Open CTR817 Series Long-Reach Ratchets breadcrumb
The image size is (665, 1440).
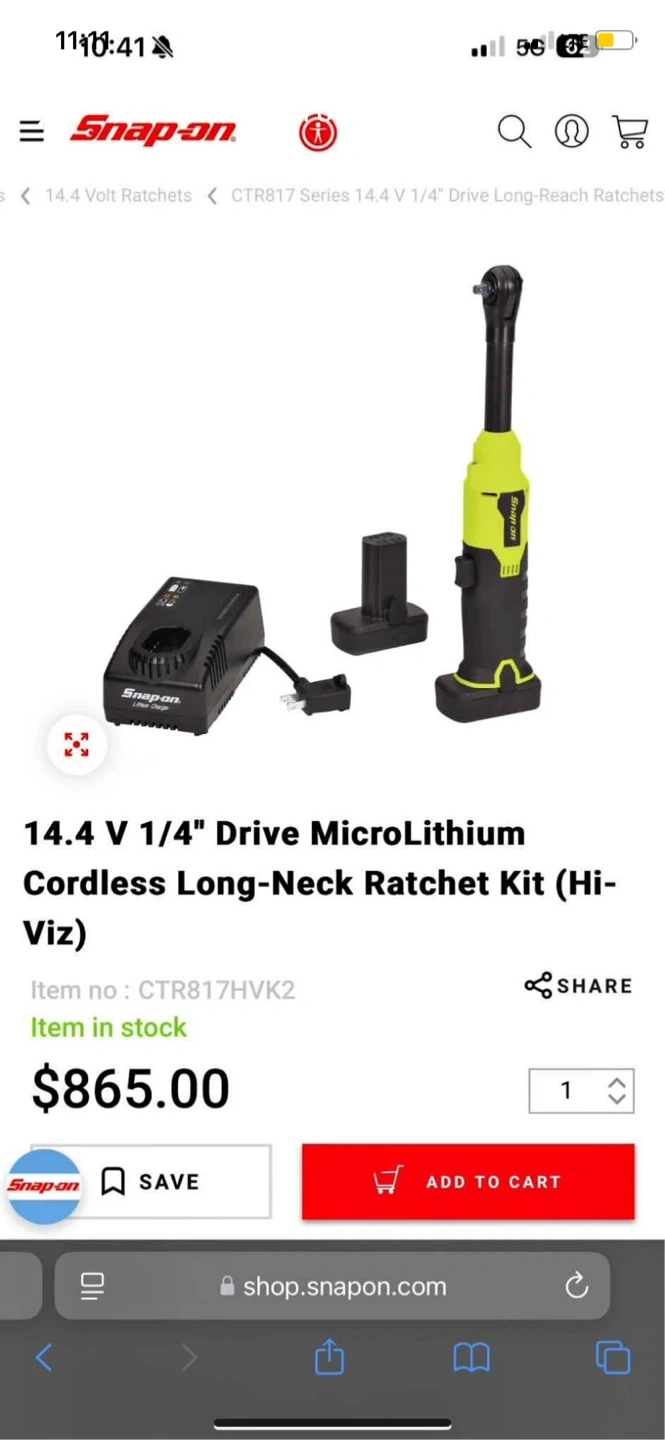click(446, 196)
